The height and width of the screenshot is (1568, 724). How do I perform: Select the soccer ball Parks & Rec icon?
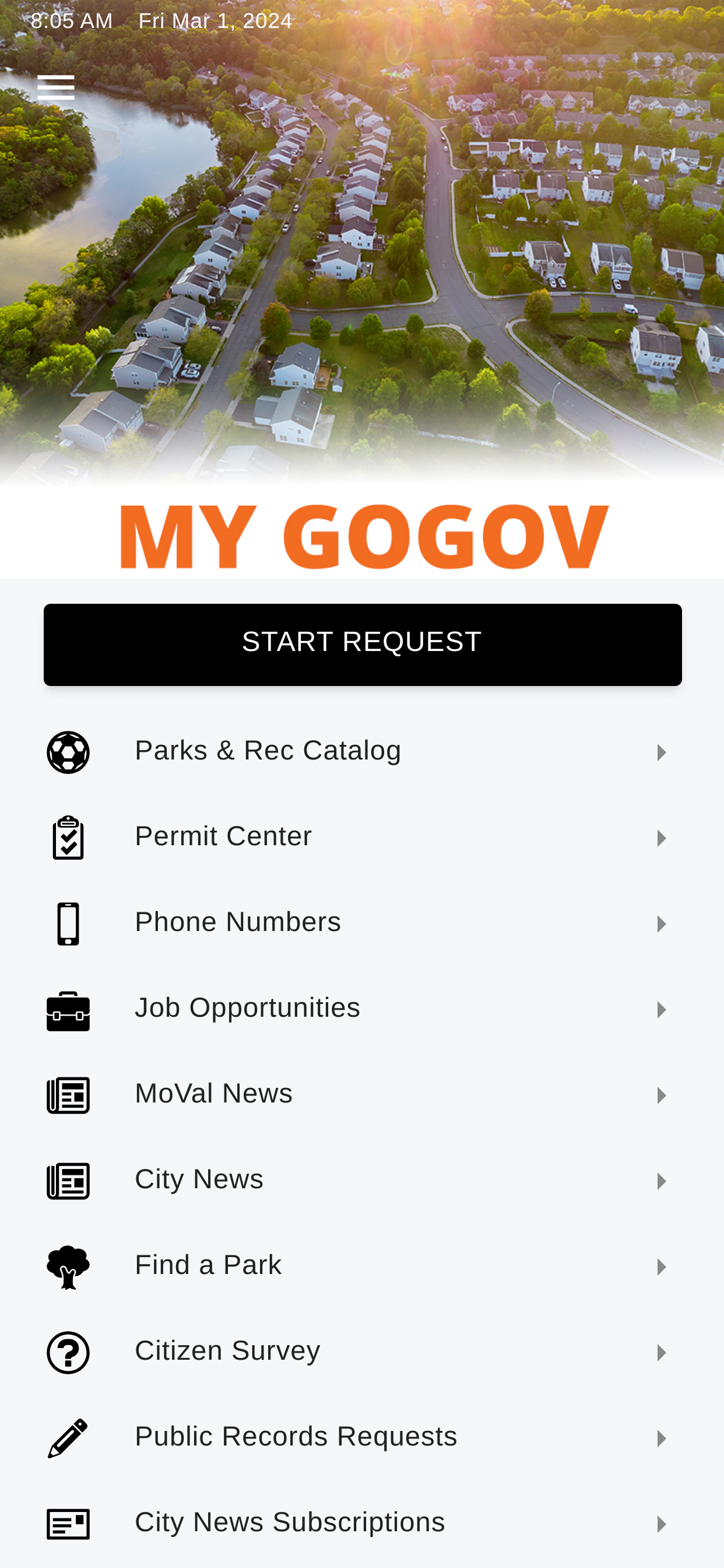tap(68, 752)
